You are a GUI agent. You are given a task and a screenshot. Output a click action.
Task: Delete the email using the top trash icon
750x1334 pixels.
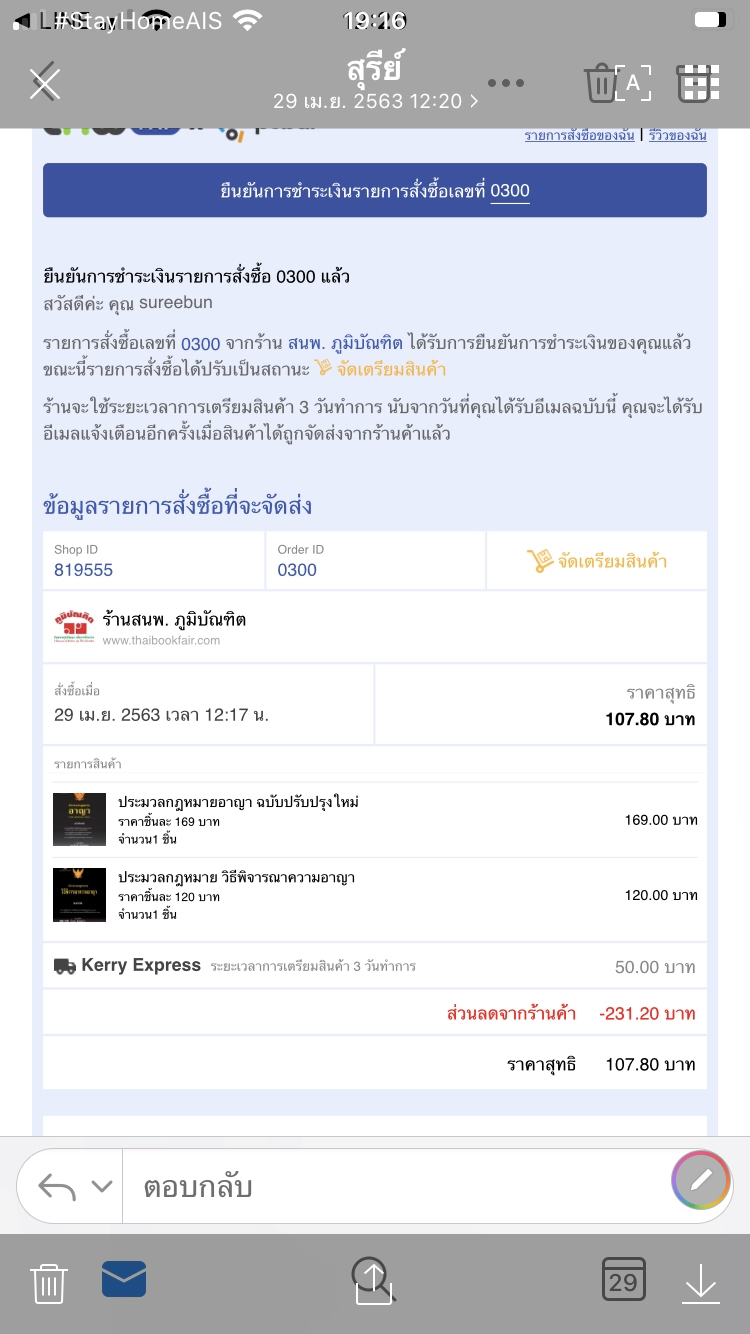(x=601, y=83)
